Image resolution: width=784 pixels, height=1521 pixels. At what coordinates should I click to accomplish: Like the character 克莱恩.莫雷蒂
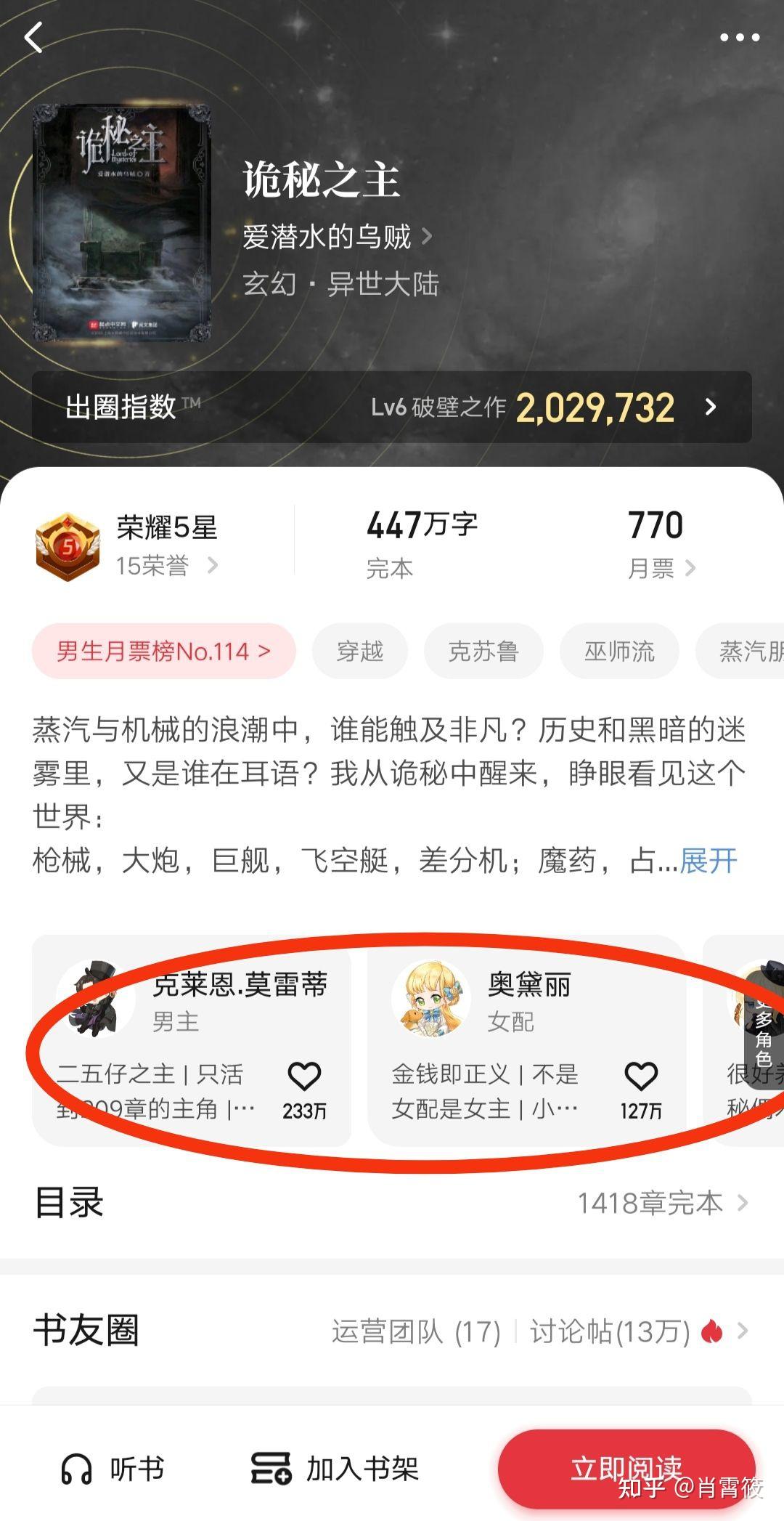coord(304,1077)
